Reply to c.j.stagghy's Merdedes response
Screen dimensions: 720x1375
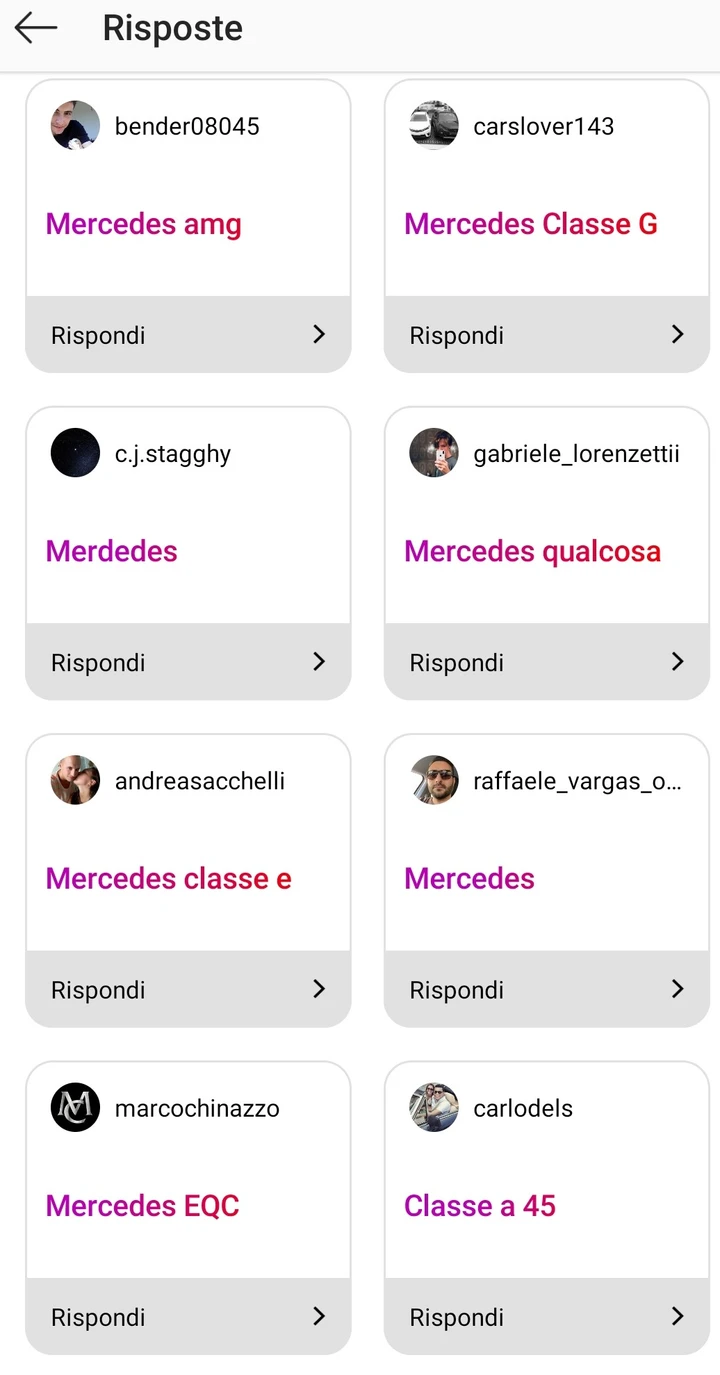point(188,661)
